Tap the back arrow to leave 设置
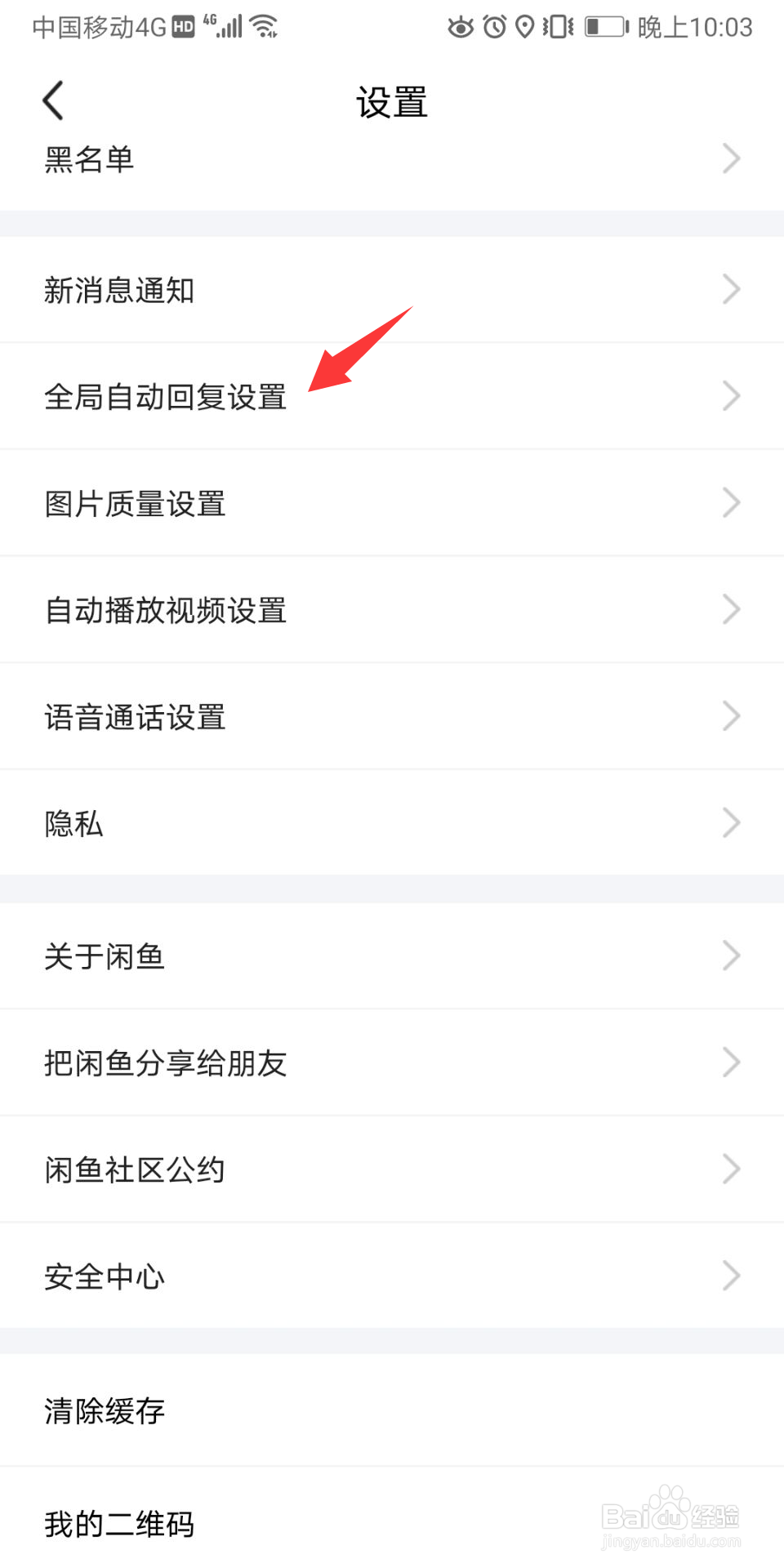Viewport: 784px width, 1568px height. pyautogui.click(x=52, y=100)
